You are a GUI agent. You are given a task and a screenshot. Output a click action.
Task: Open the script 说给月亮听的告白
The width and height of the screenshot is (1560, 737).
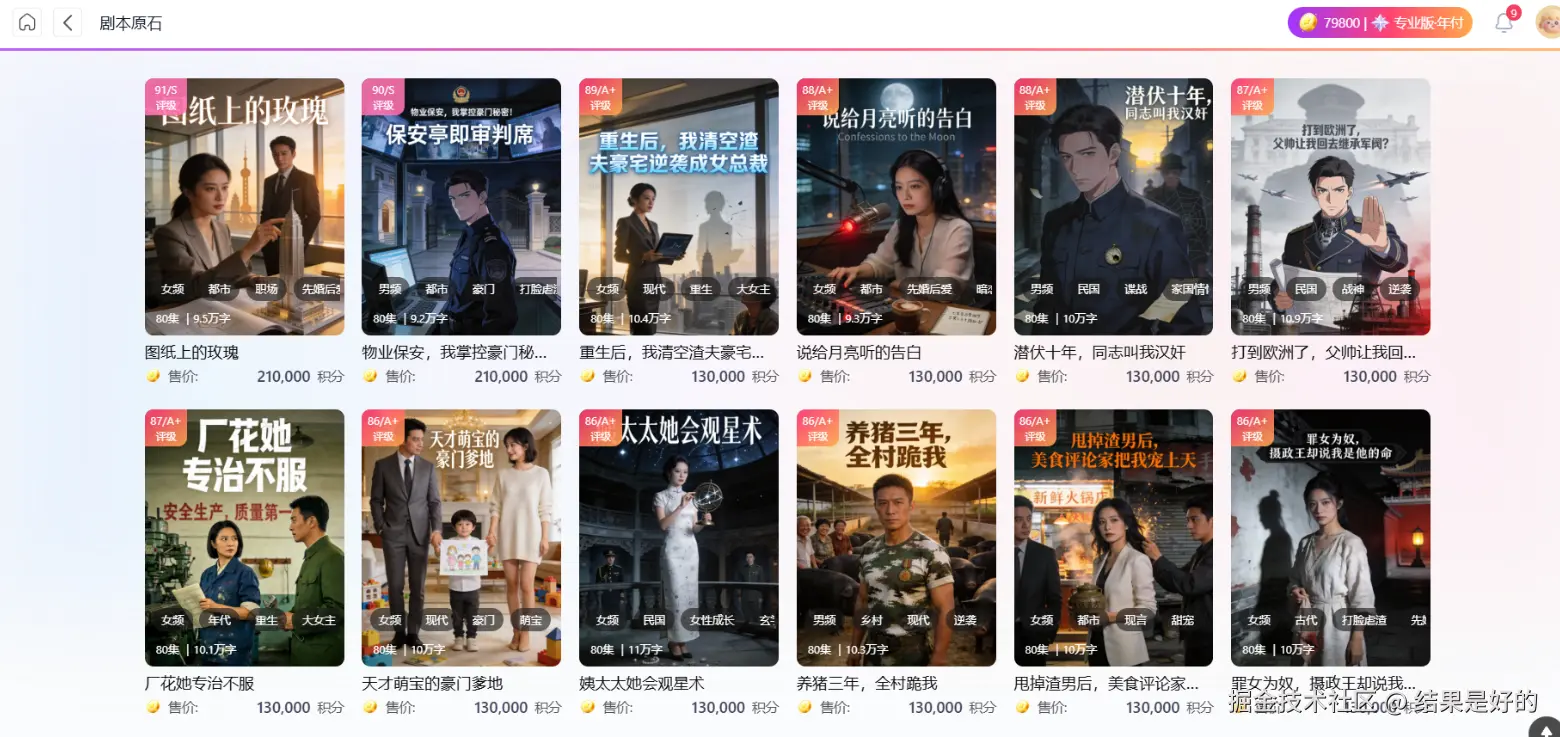click(896, 207)
